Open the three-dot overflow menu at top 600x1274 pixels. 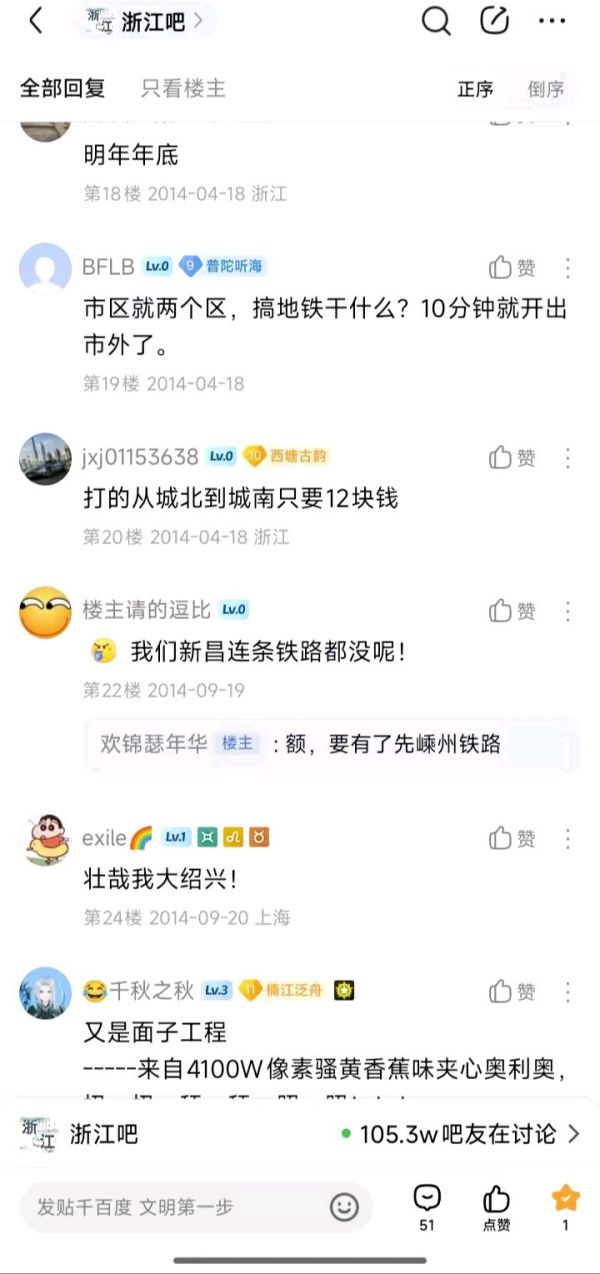[x=552, y=21]
